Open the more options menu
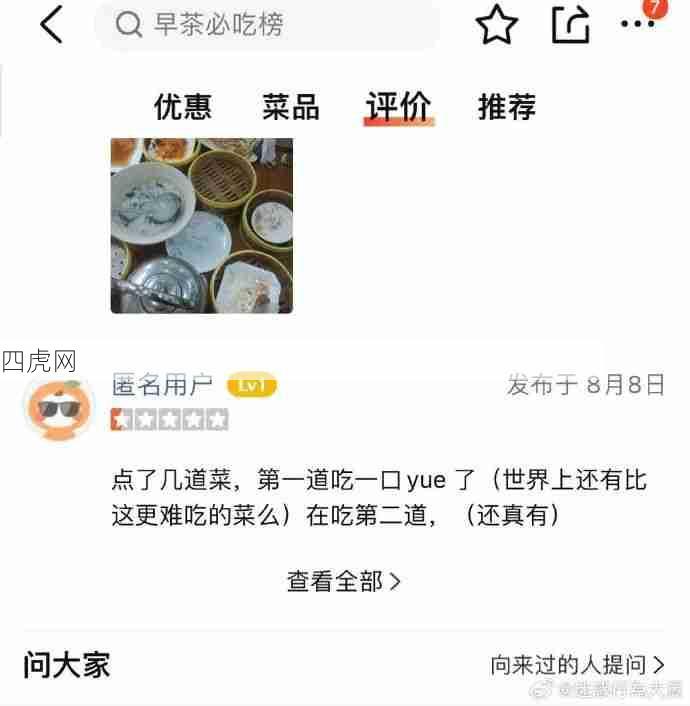This screenshot has width=690, height=706. [637, 23]
